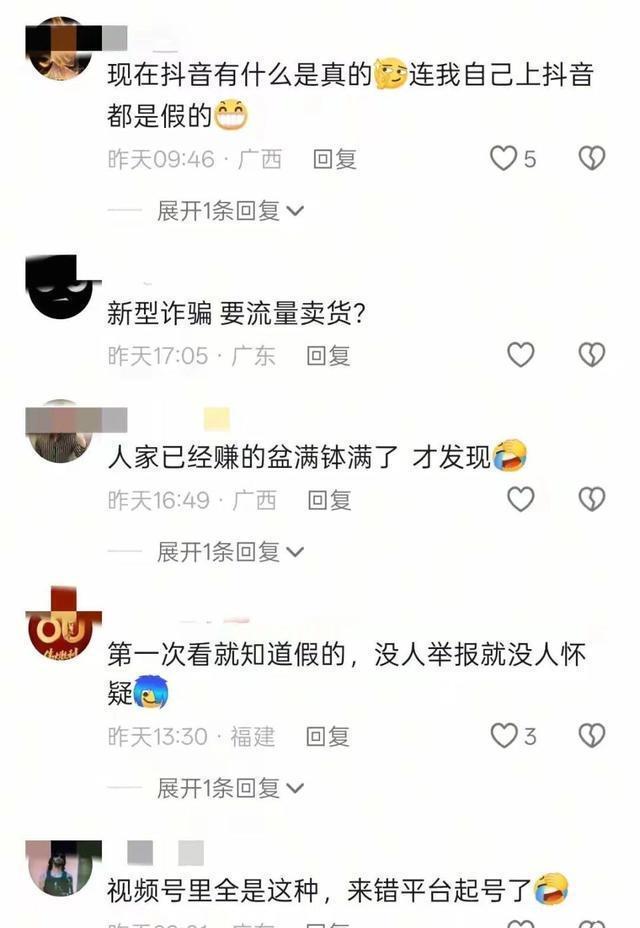This screenshot has height=928, width=640.
Task: Open the avatar of the 视频号 commenter
Action: (x=61, y=867)
